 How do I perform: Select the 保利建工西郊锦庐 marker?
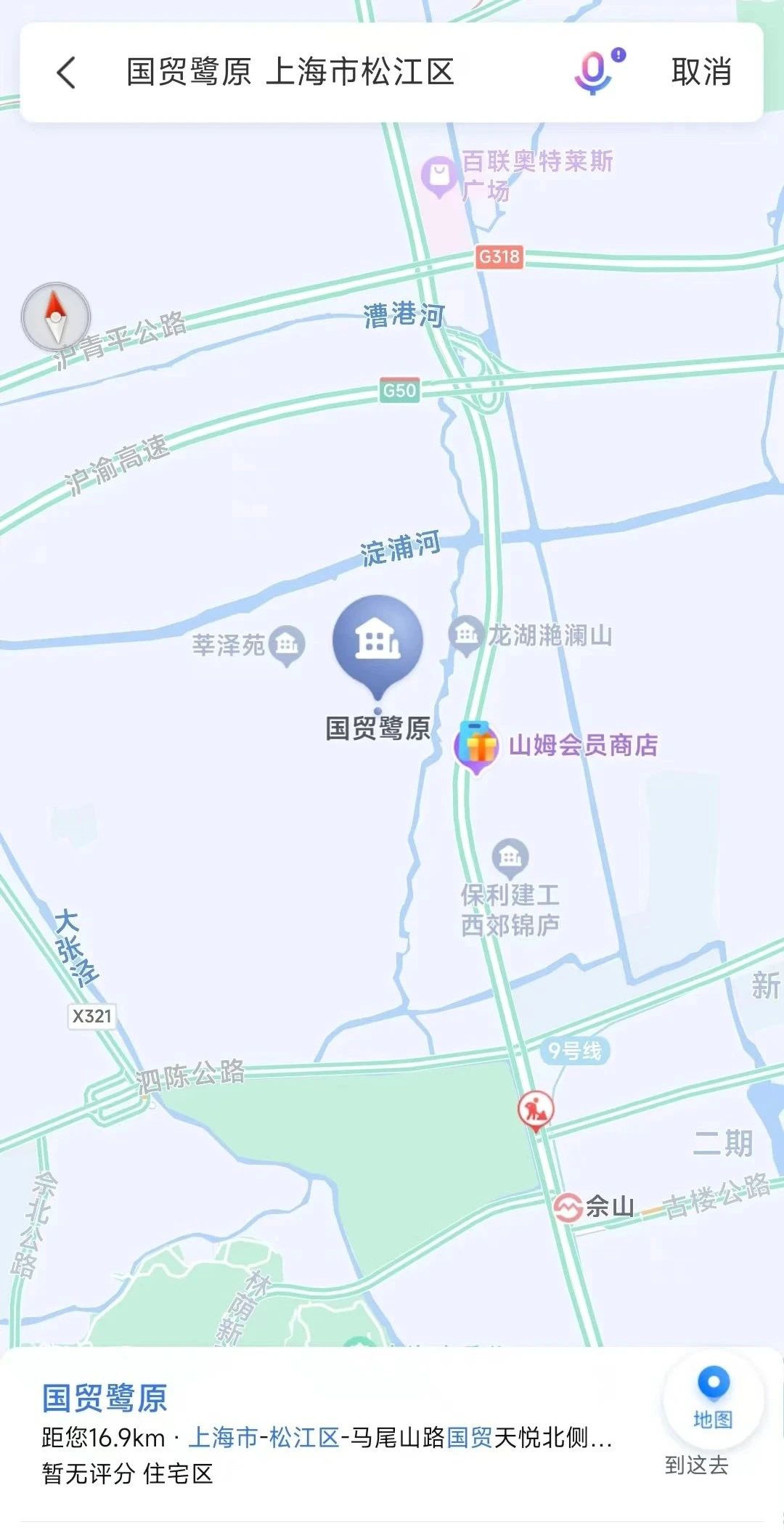point(510,858)
